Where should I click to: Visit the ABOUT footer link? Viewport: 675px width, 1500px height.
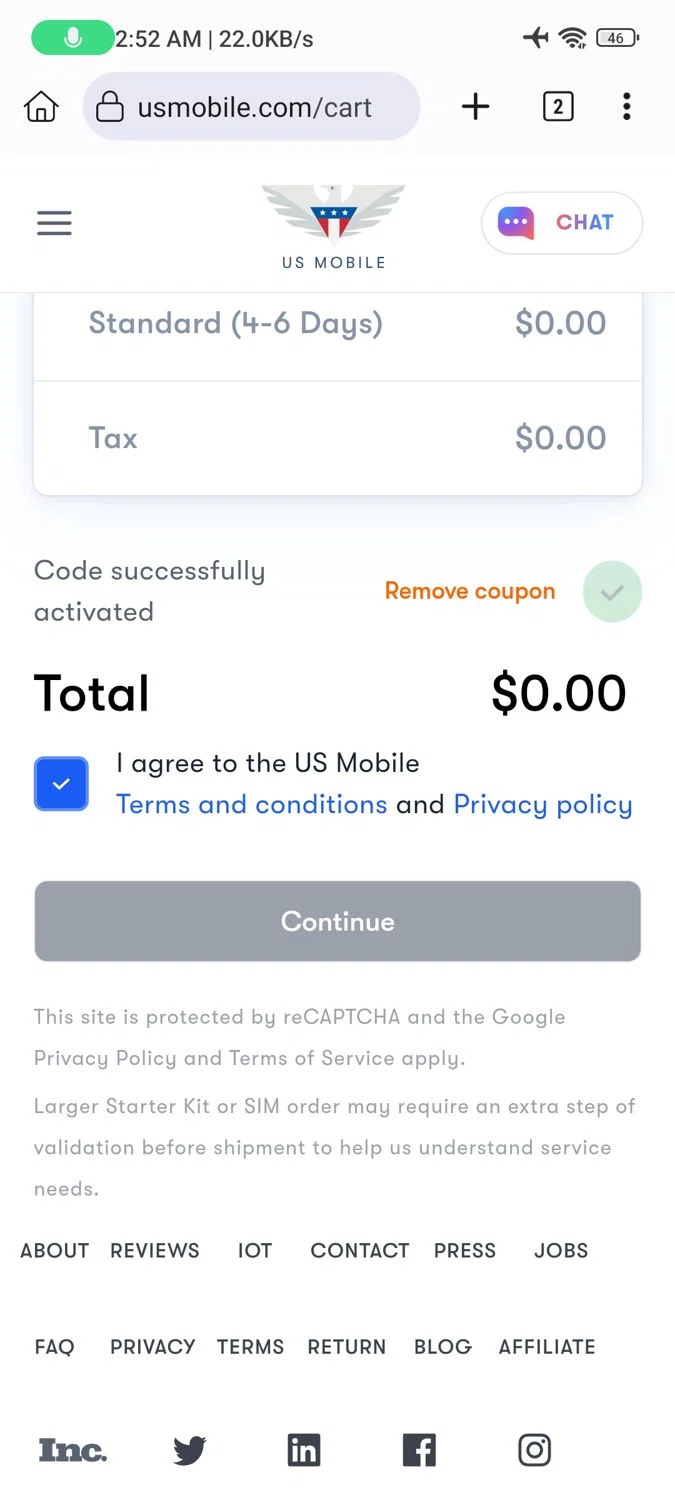point(55,1250)
